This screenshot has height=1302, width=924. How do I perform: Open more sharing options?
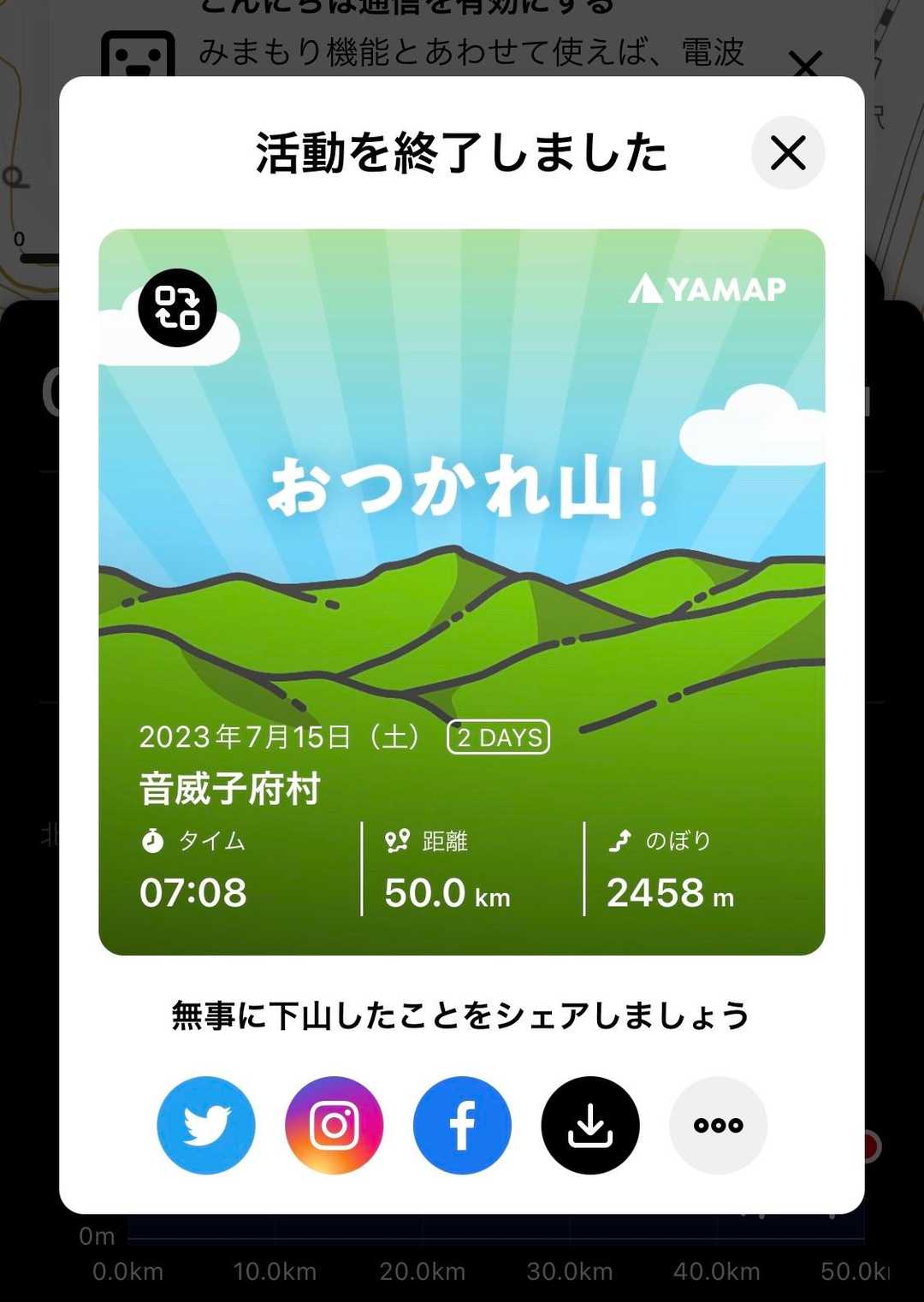(718, 1125)
